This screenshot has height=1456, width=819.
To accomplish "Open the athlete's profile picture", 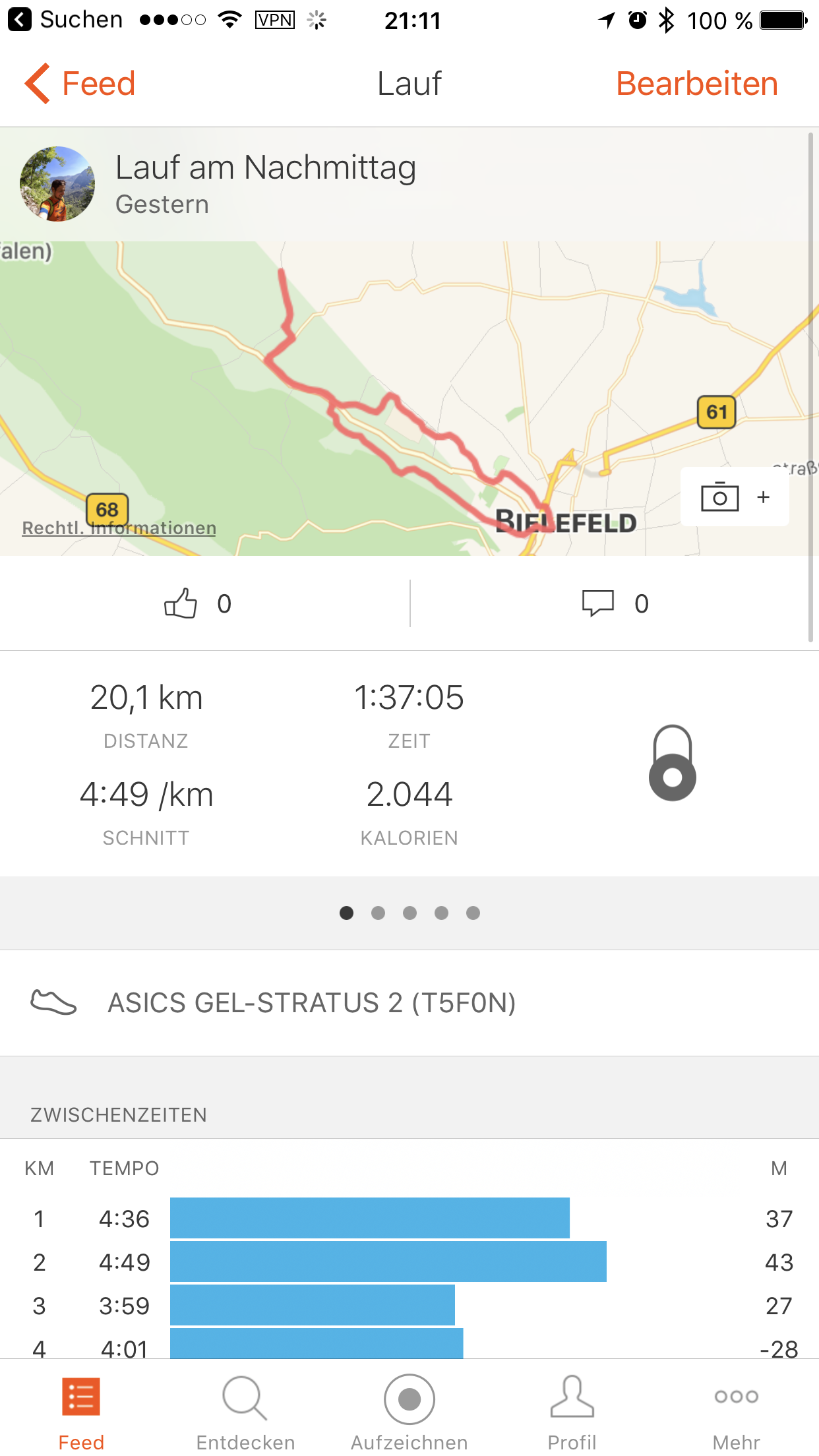I will coord(57,184).
